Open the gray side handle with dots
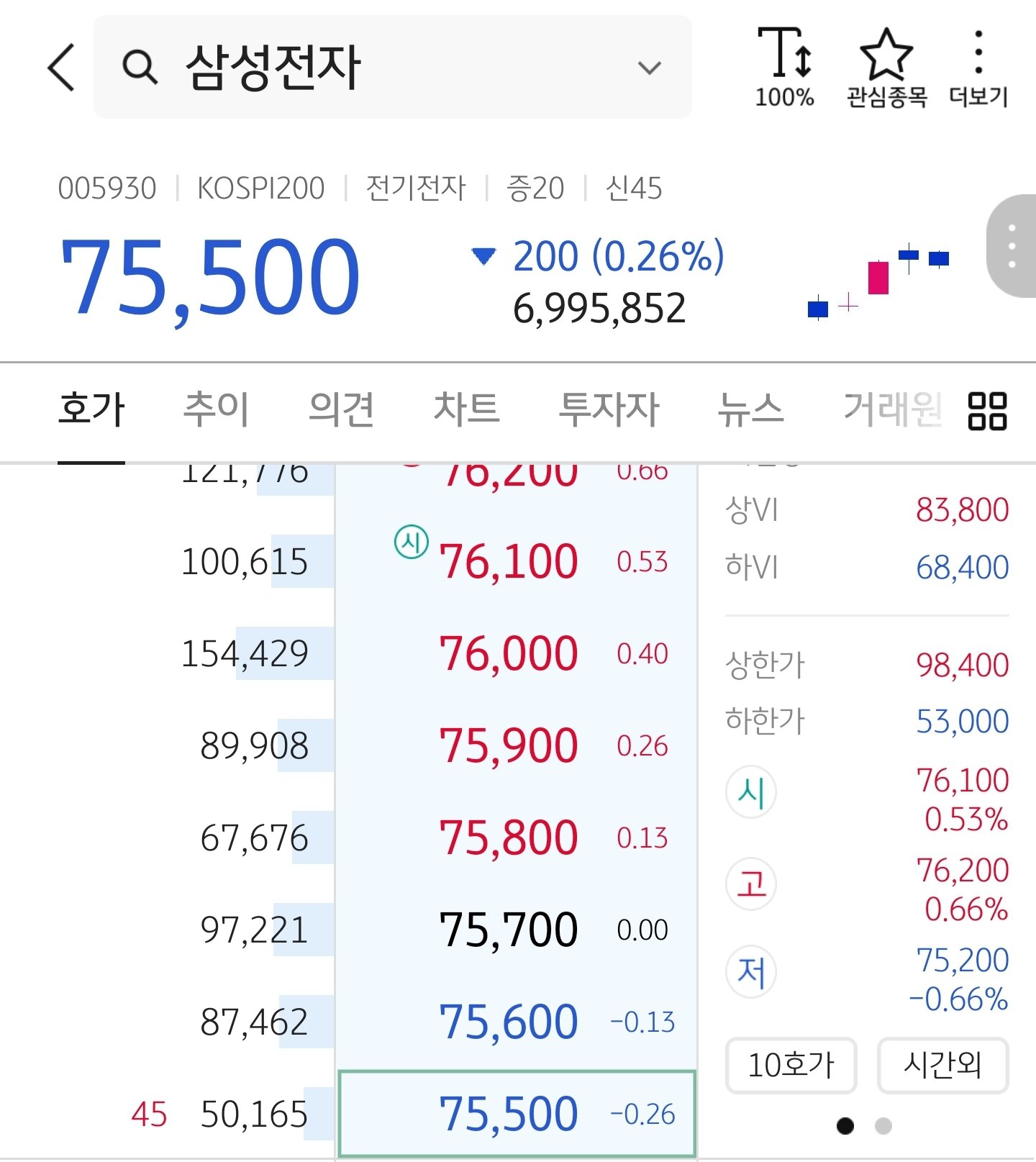 click(x=1012, y=246)
